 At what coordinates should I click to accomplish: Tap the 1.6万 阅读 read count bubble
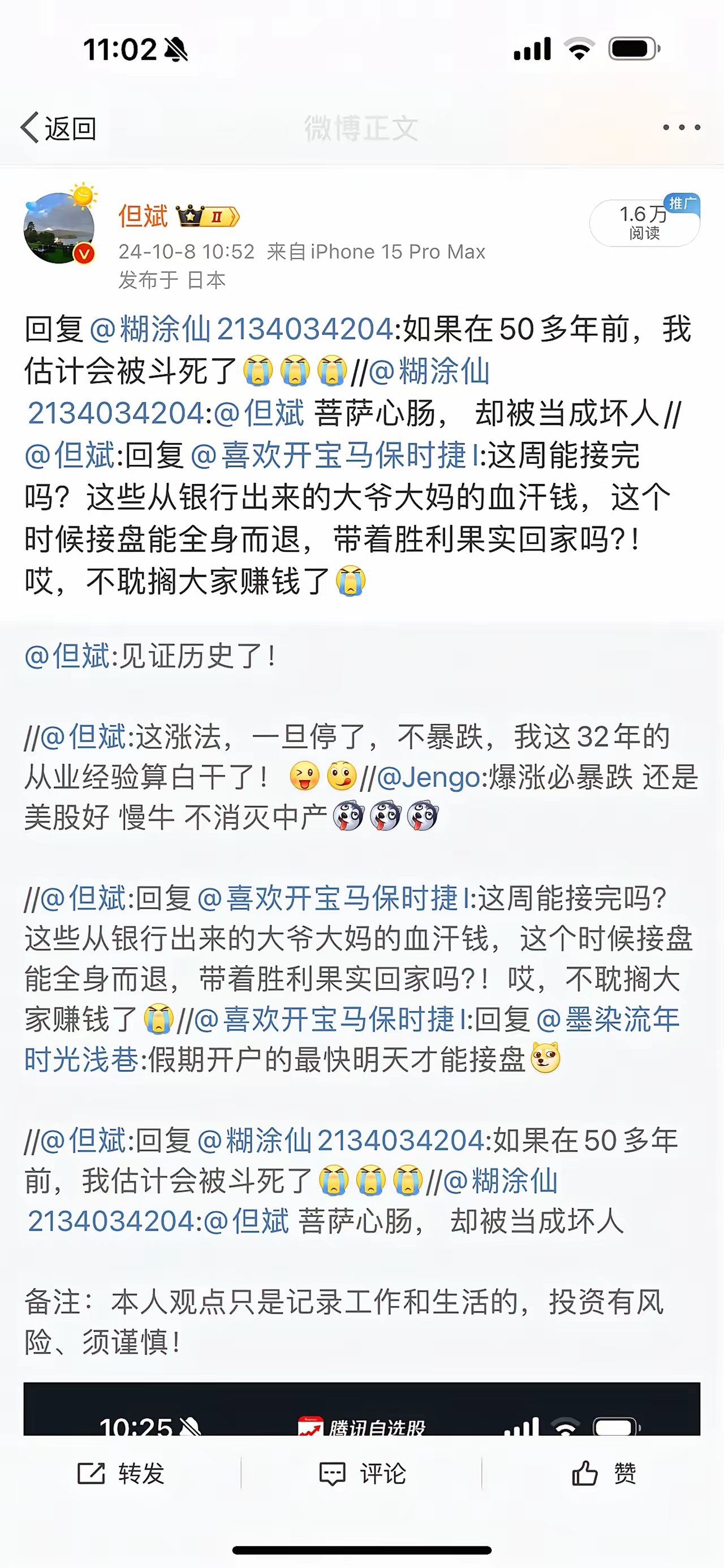[x=643, y=223]
